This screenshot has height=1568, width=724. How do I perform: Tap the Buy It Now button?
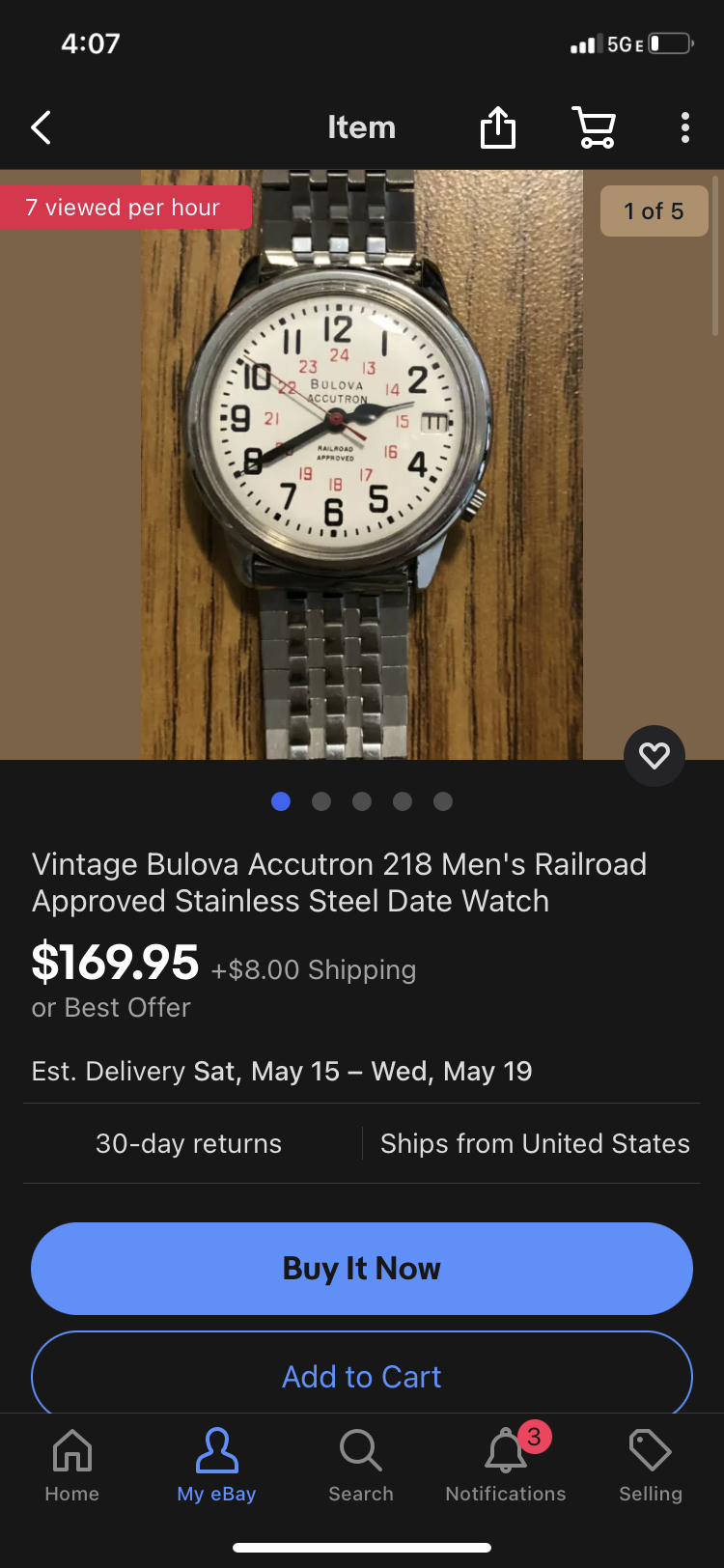[x=362, y=1268]
